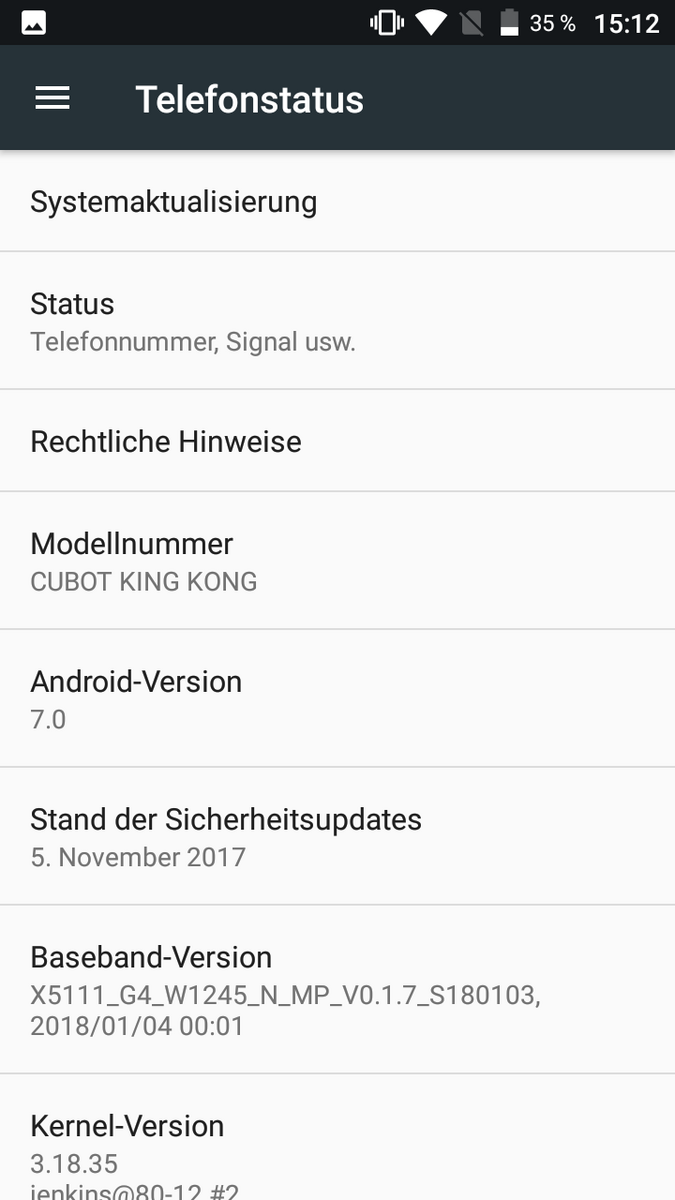Open Systemaktualisierung
675x1200 pixels.
[337, 202]
